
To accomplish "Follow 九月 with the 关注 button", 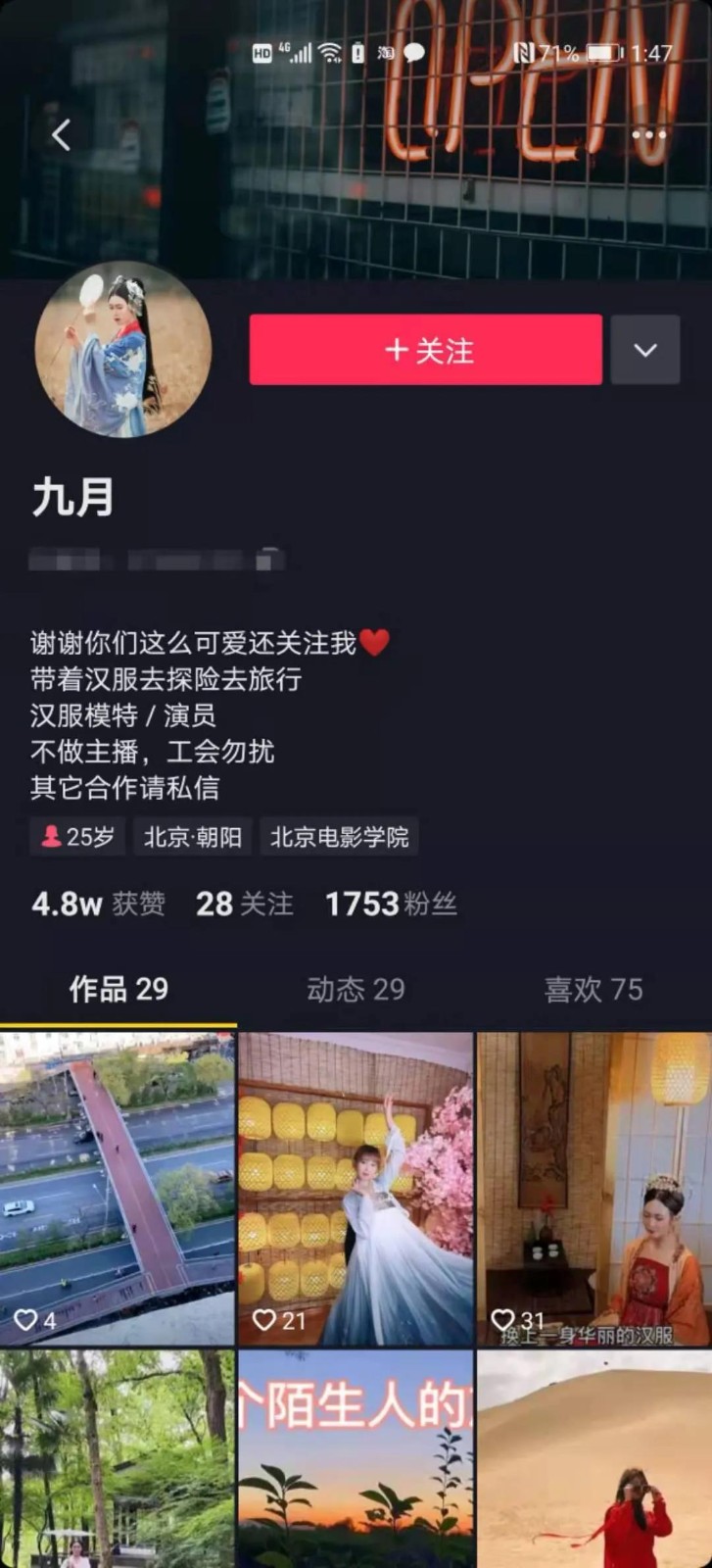I will (x=425, y=350).
